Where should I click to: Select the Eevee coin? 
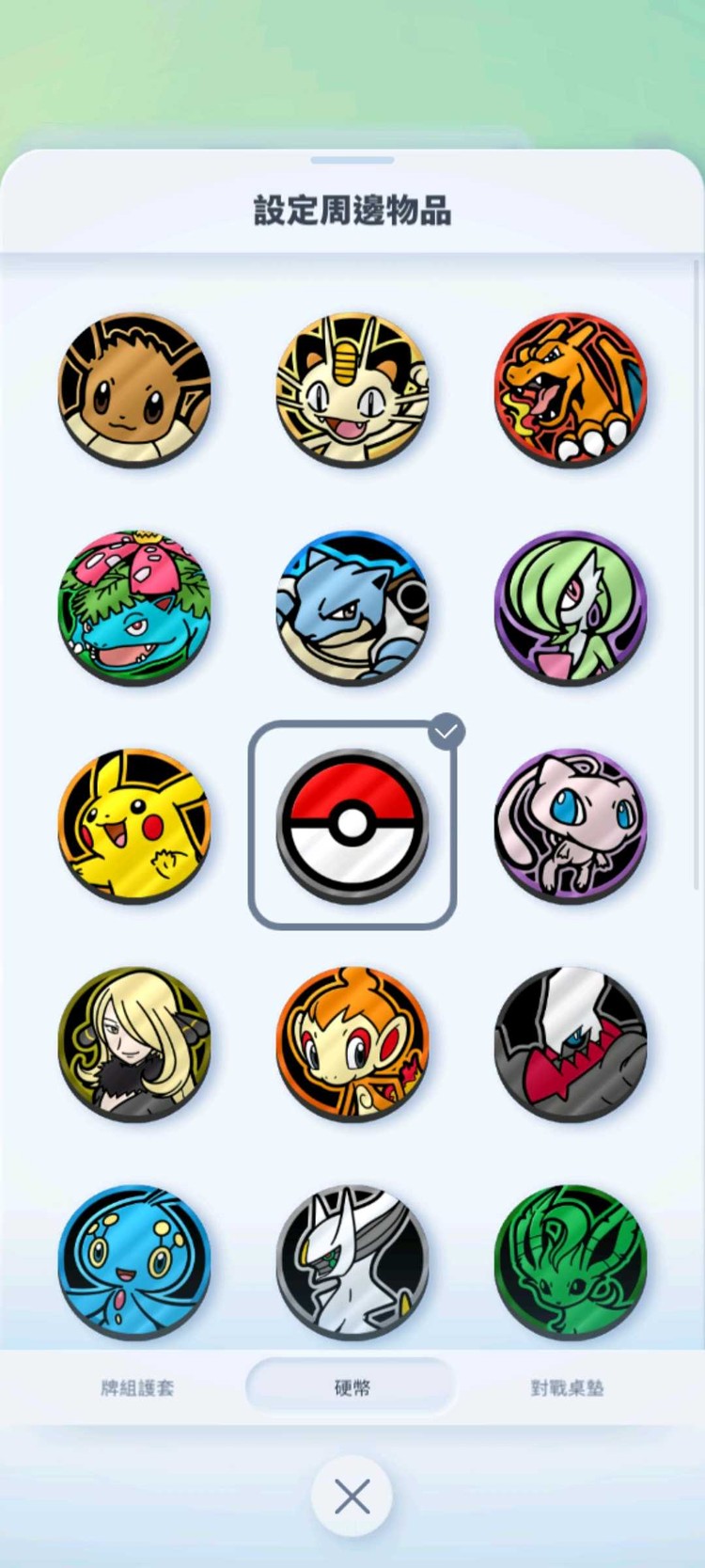pyautogui.click(x=134, y=389)
